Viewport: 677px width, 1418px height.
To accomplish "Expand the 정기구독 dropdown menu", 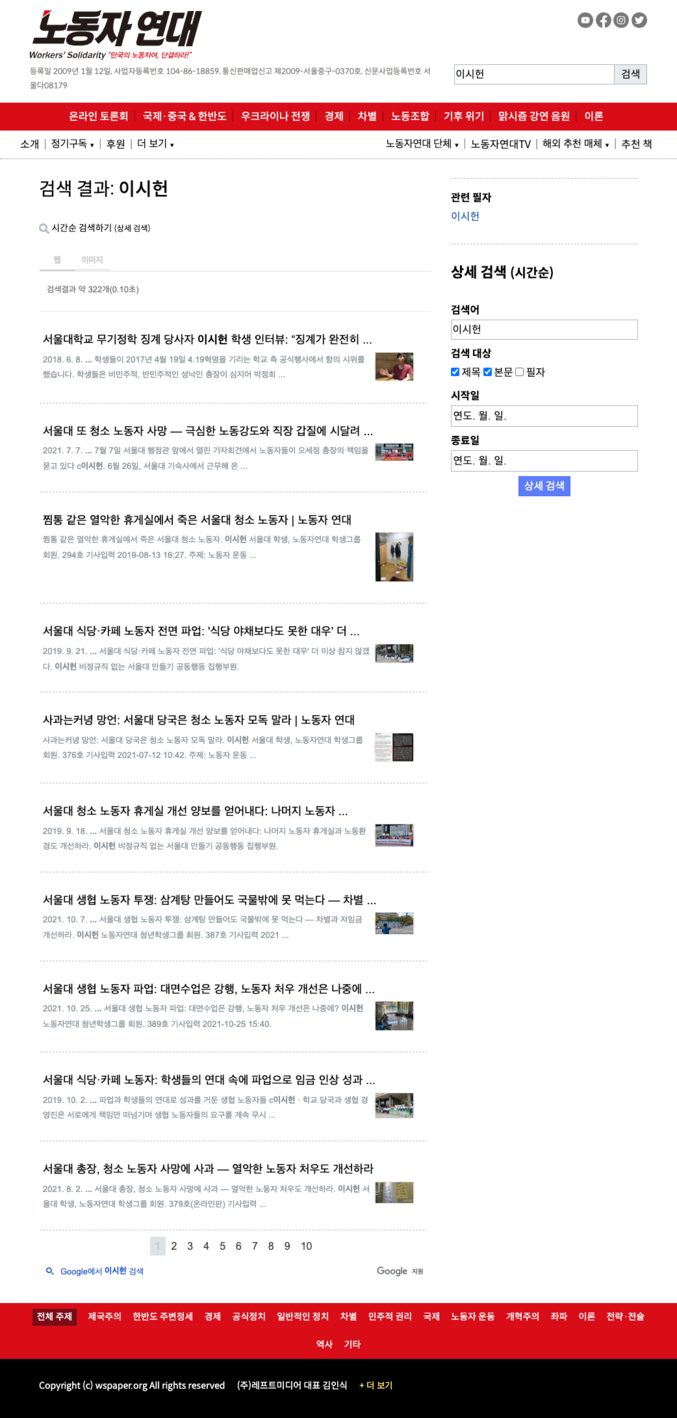I will [73, 144].
